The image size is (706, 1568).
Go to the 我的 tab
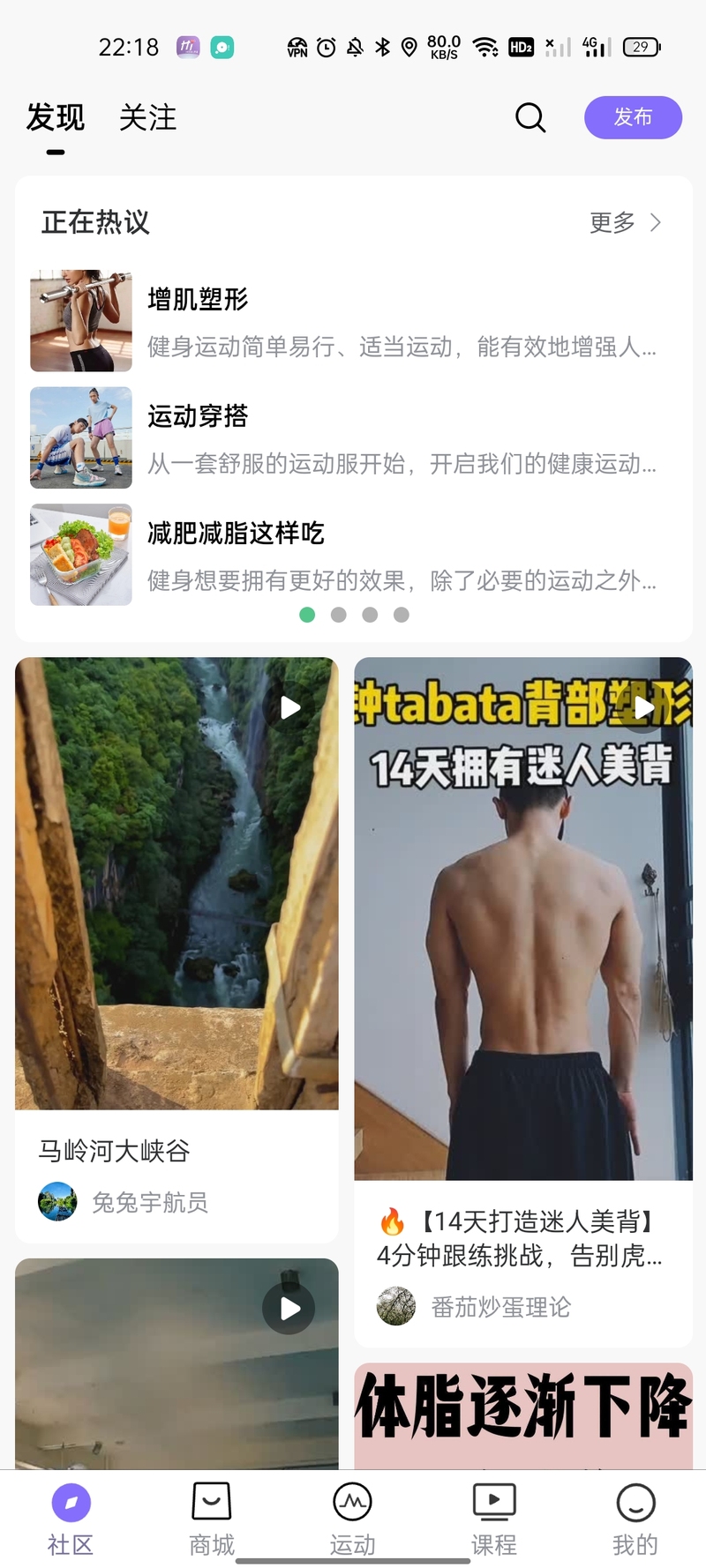[635, 1517]
